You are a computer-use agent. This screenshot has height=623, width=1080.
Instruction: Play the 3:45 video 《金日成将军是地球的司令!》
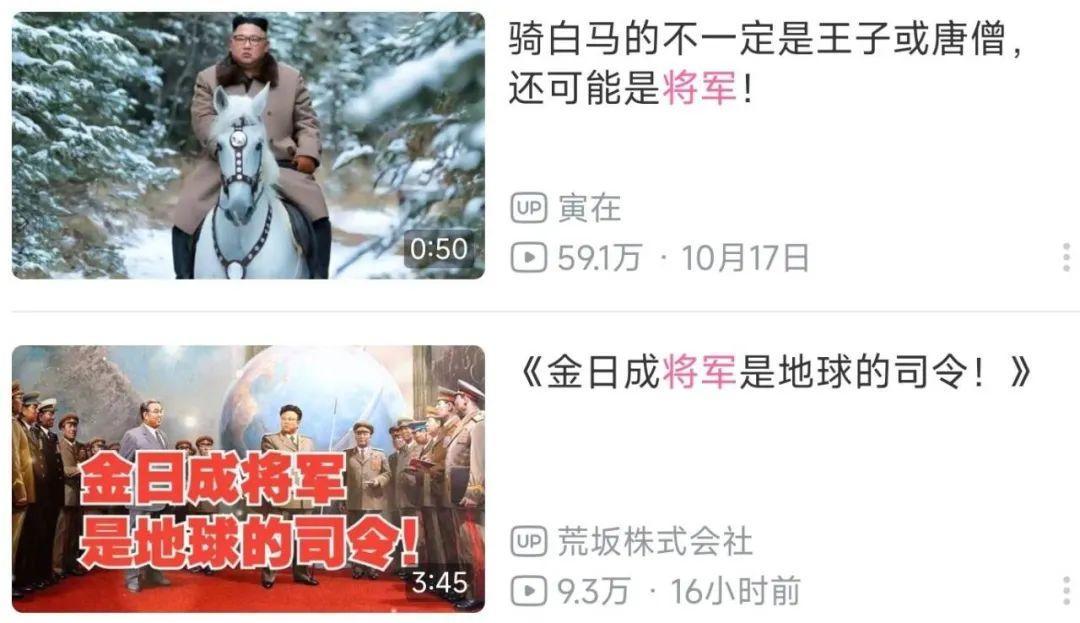(248, 478)
